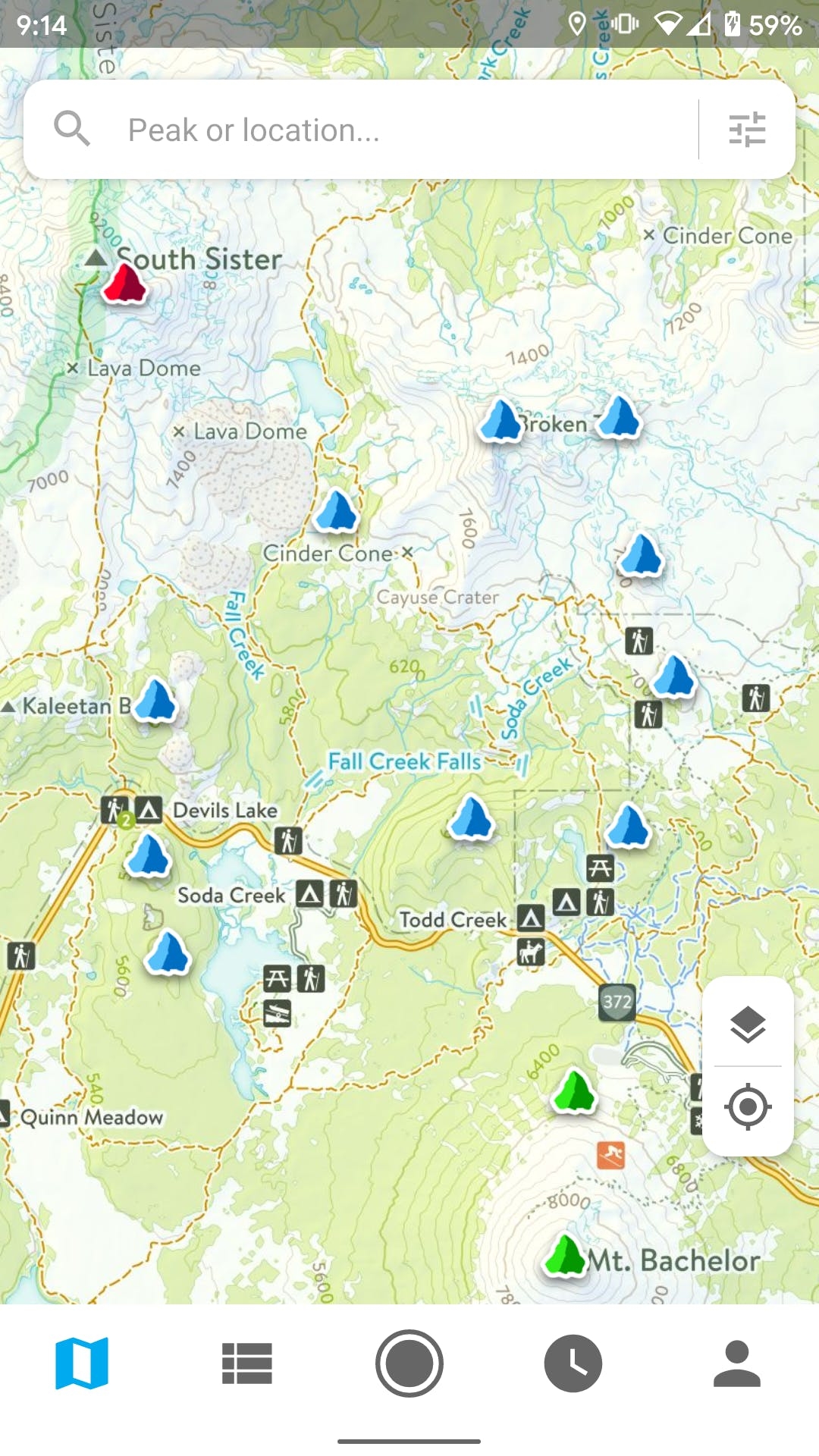The height and width of the screenshot is (1456, 819).
Task: Open the filter settings icon
Action: [x=747, y=130]
